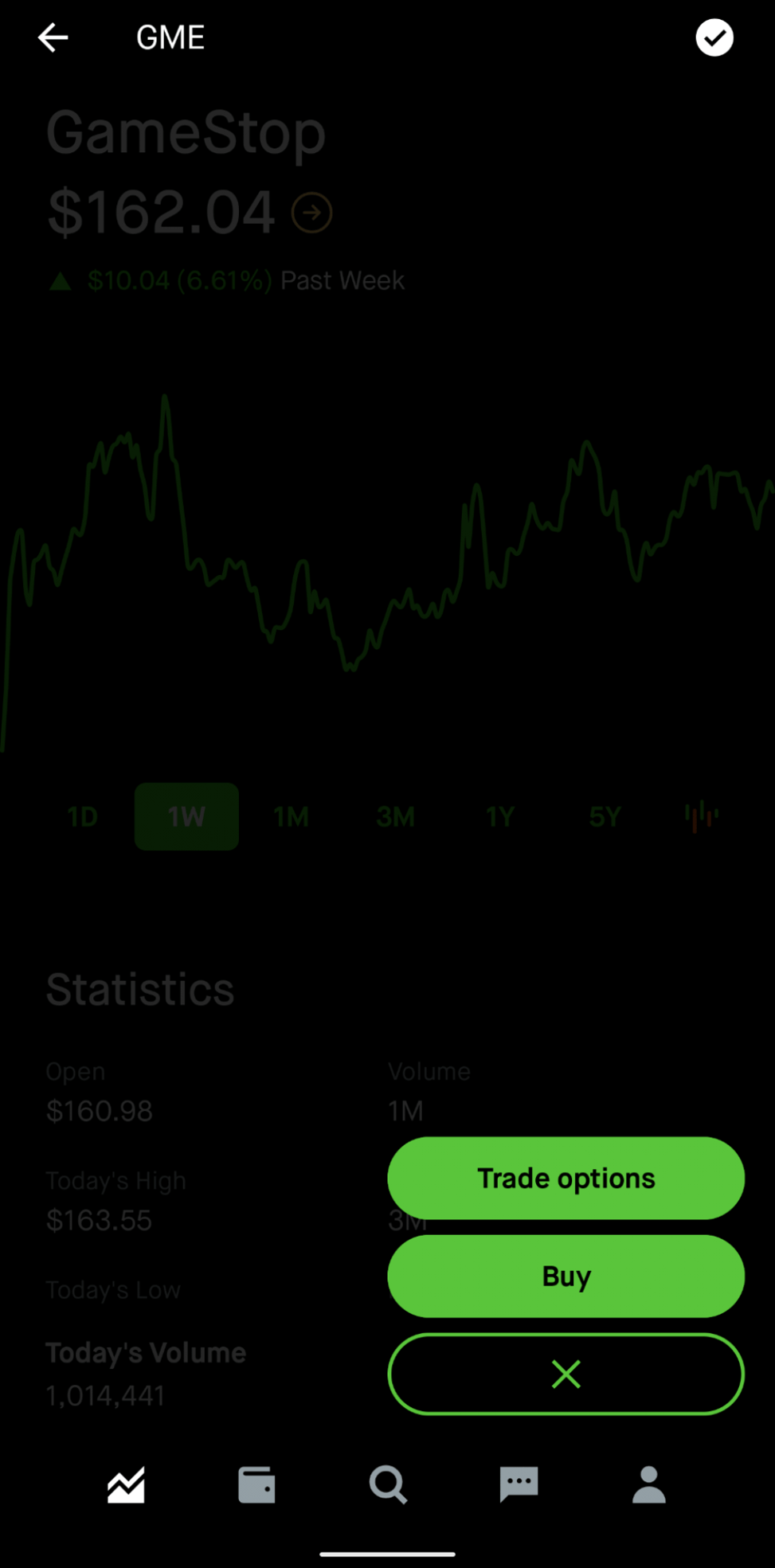775x1568 pixels.
Task: Open the arrow next to the stock price
Action: [311, 212]
